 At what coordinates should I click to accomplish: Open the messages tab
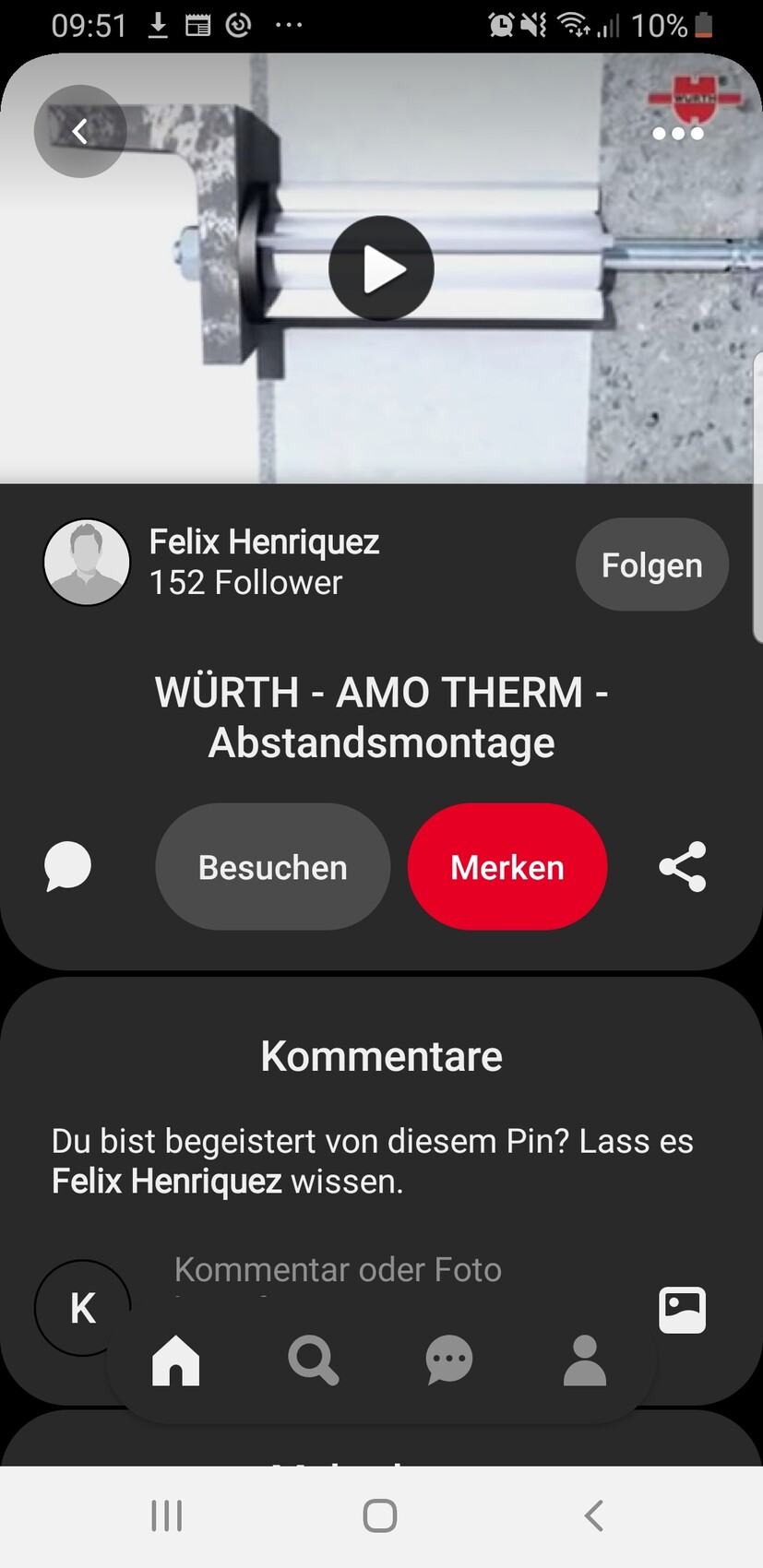coord(449,1360)
